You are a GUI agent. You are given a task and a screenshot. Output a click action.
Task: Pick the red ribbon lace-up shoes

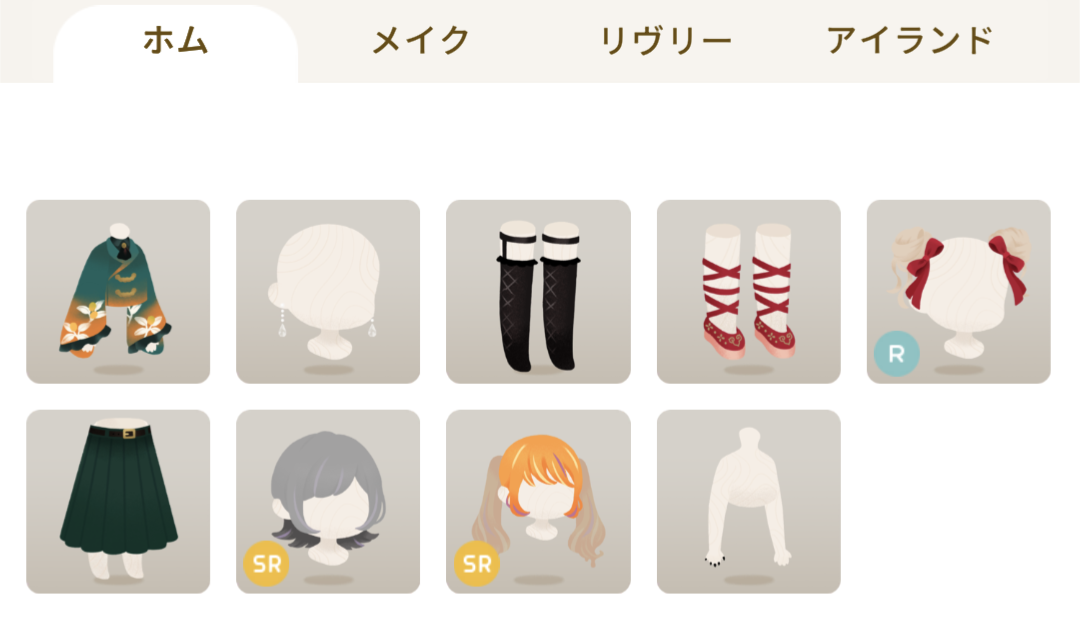click(748, 291)
